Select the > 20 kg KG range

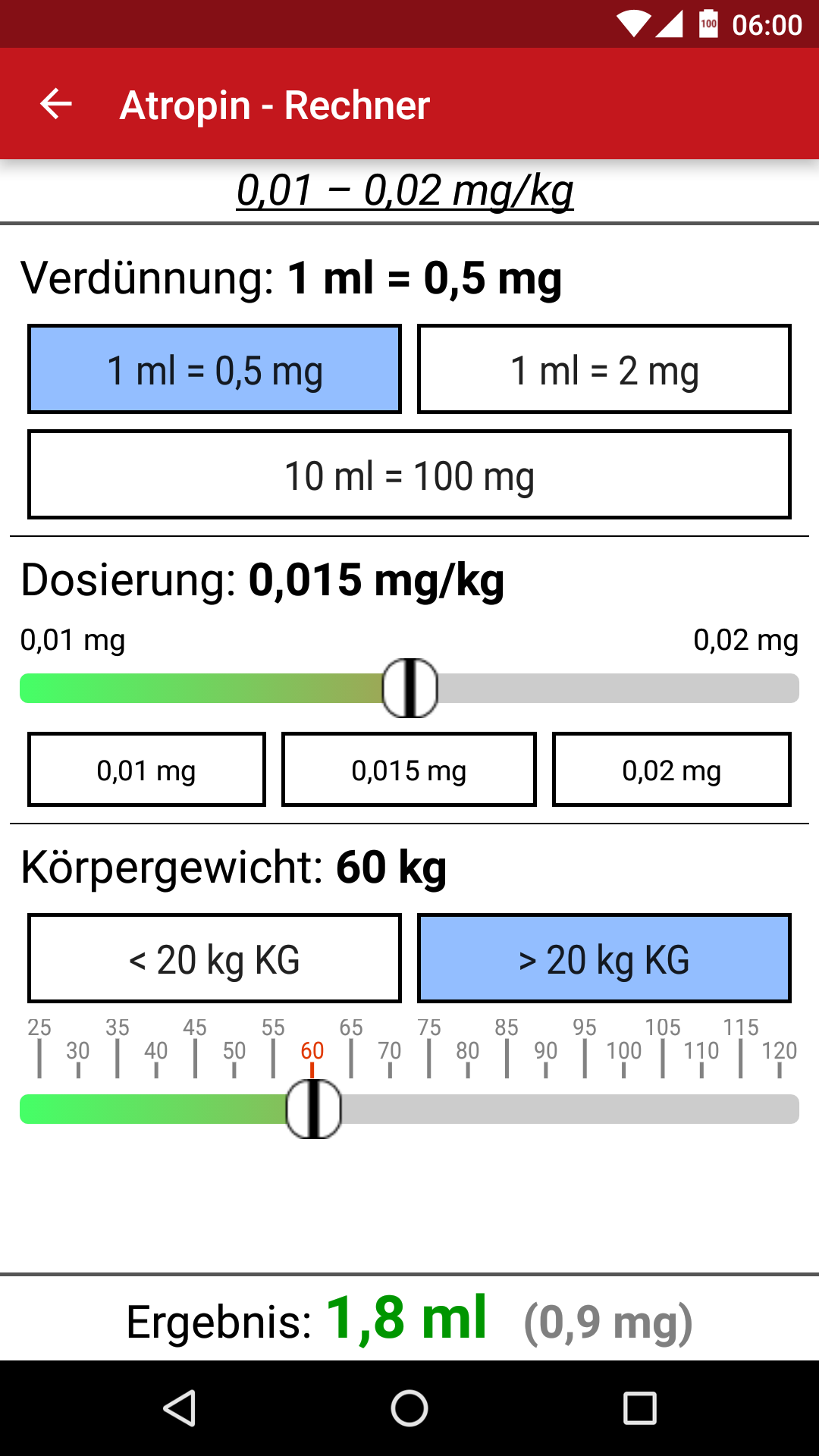(604, 959)
